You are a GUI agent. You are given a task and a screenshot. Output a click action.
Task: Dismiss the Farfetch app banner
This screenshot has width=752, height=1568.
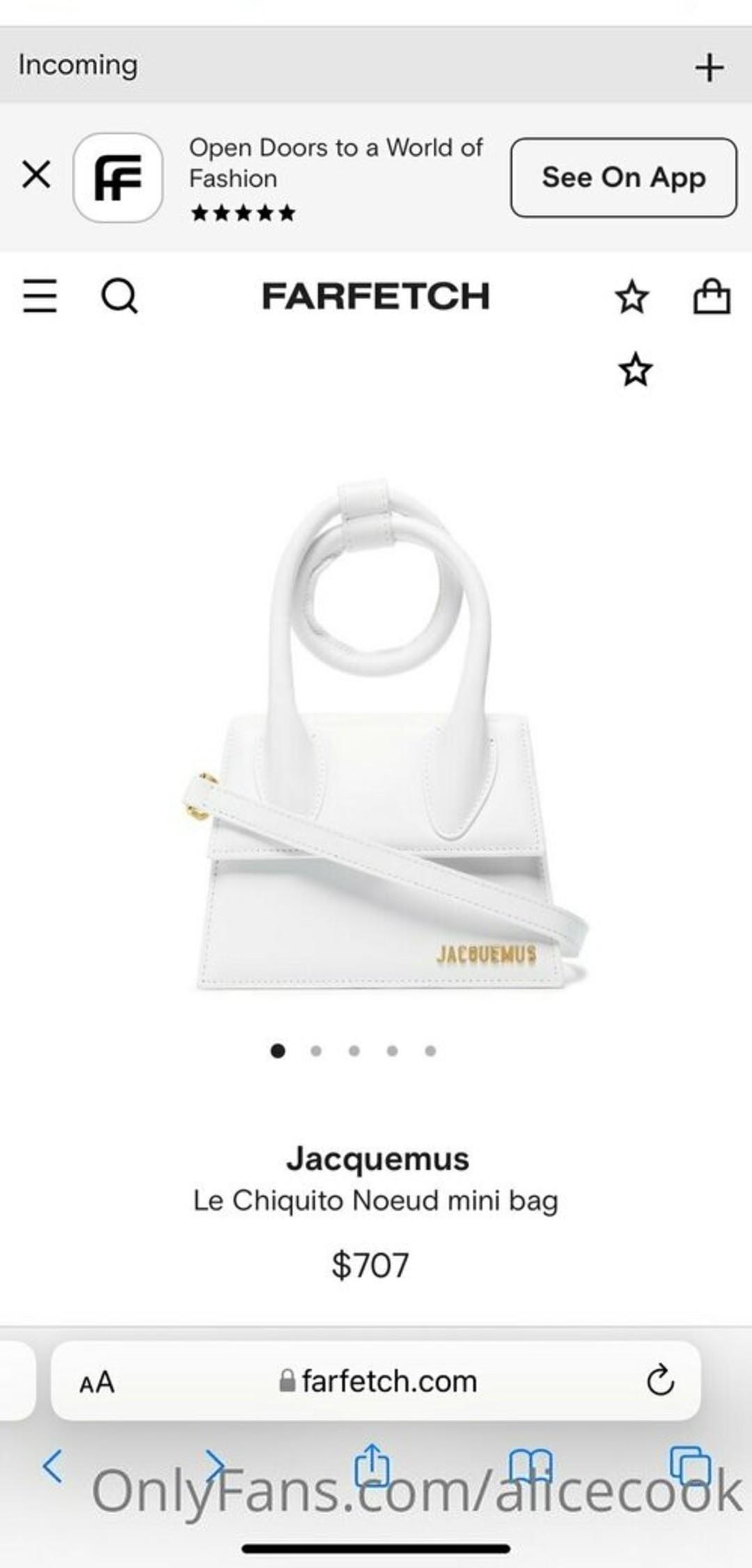36,174
